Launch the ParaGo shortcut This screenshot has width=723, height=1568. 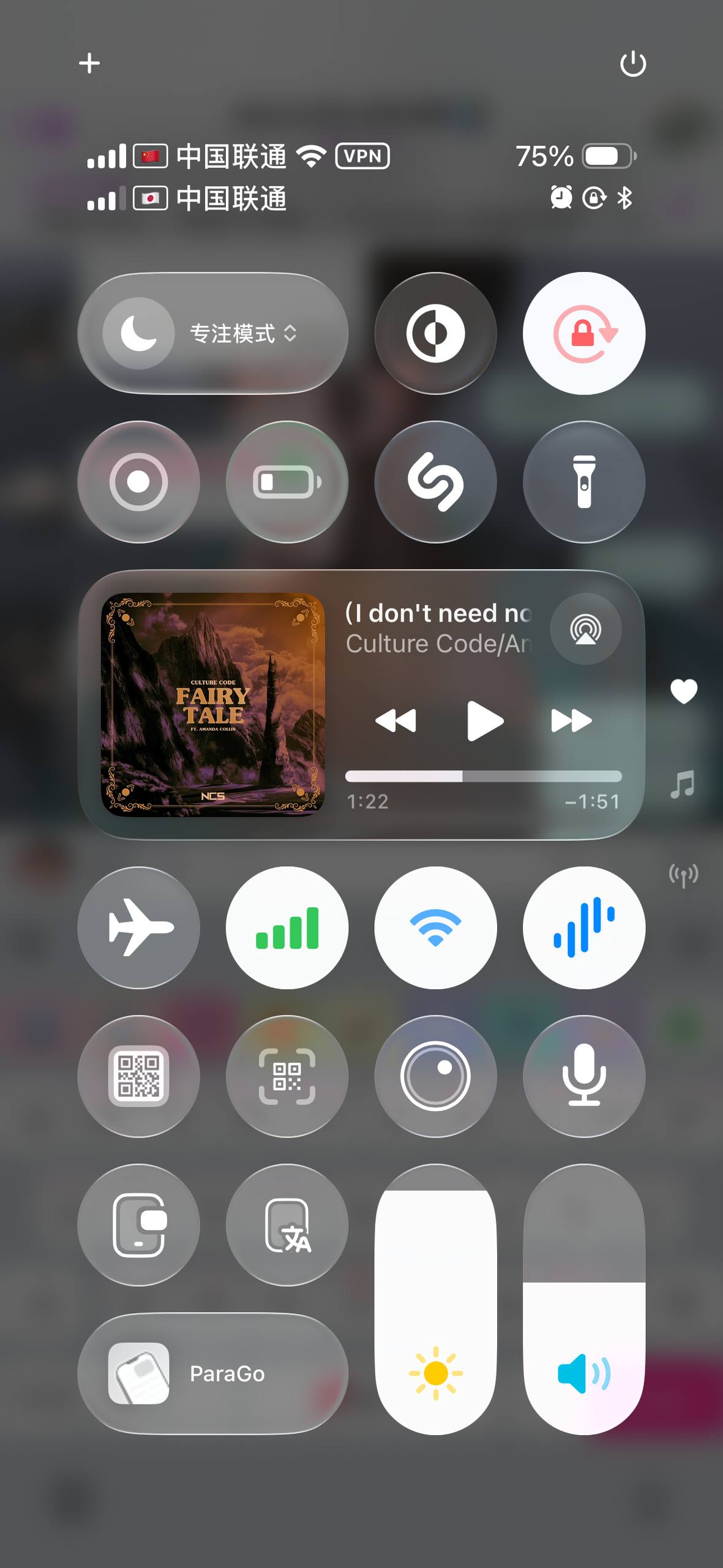pyautogui.click(x=212, y=1374)
